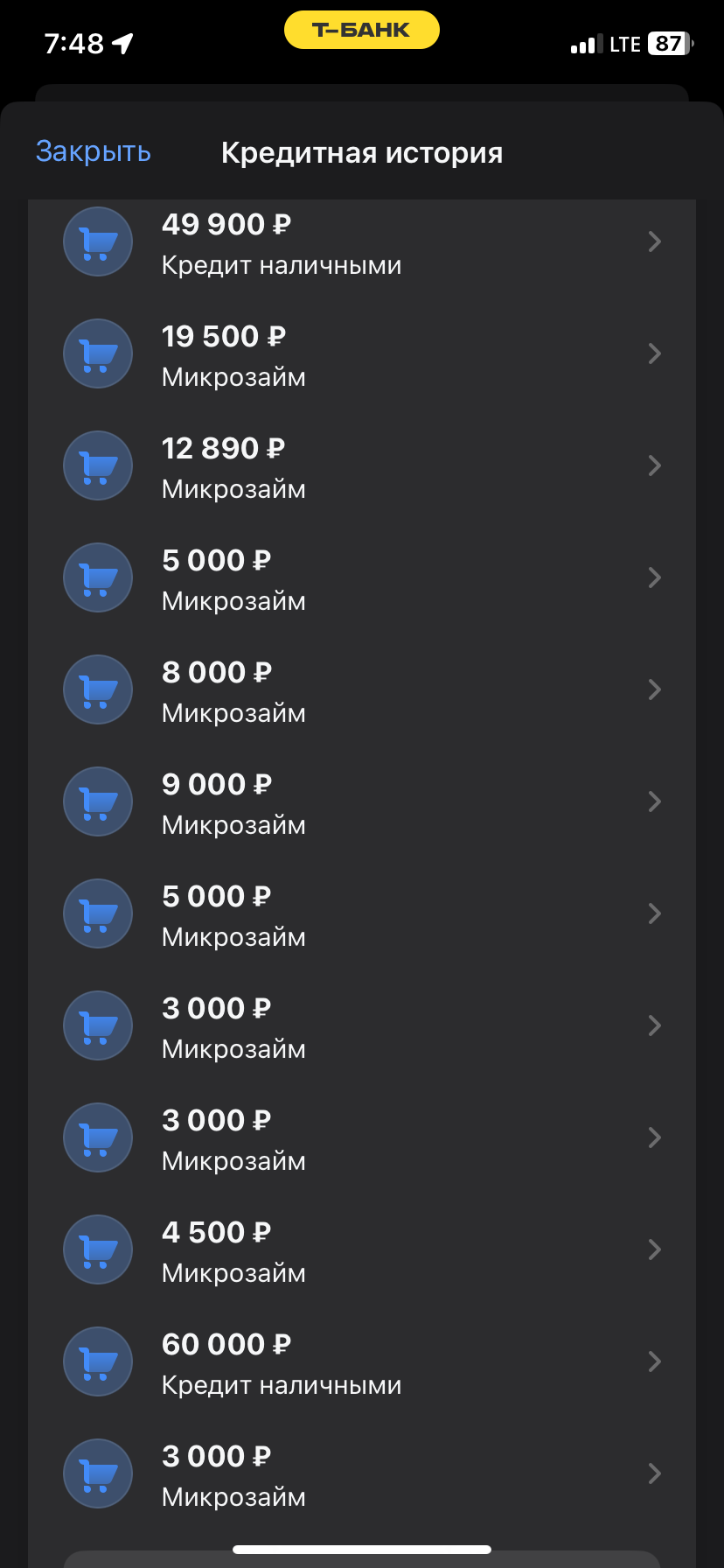This screenshot has width=724, height=1568.
Task: Close the credit history sheet
Action: tap(94, 152)
